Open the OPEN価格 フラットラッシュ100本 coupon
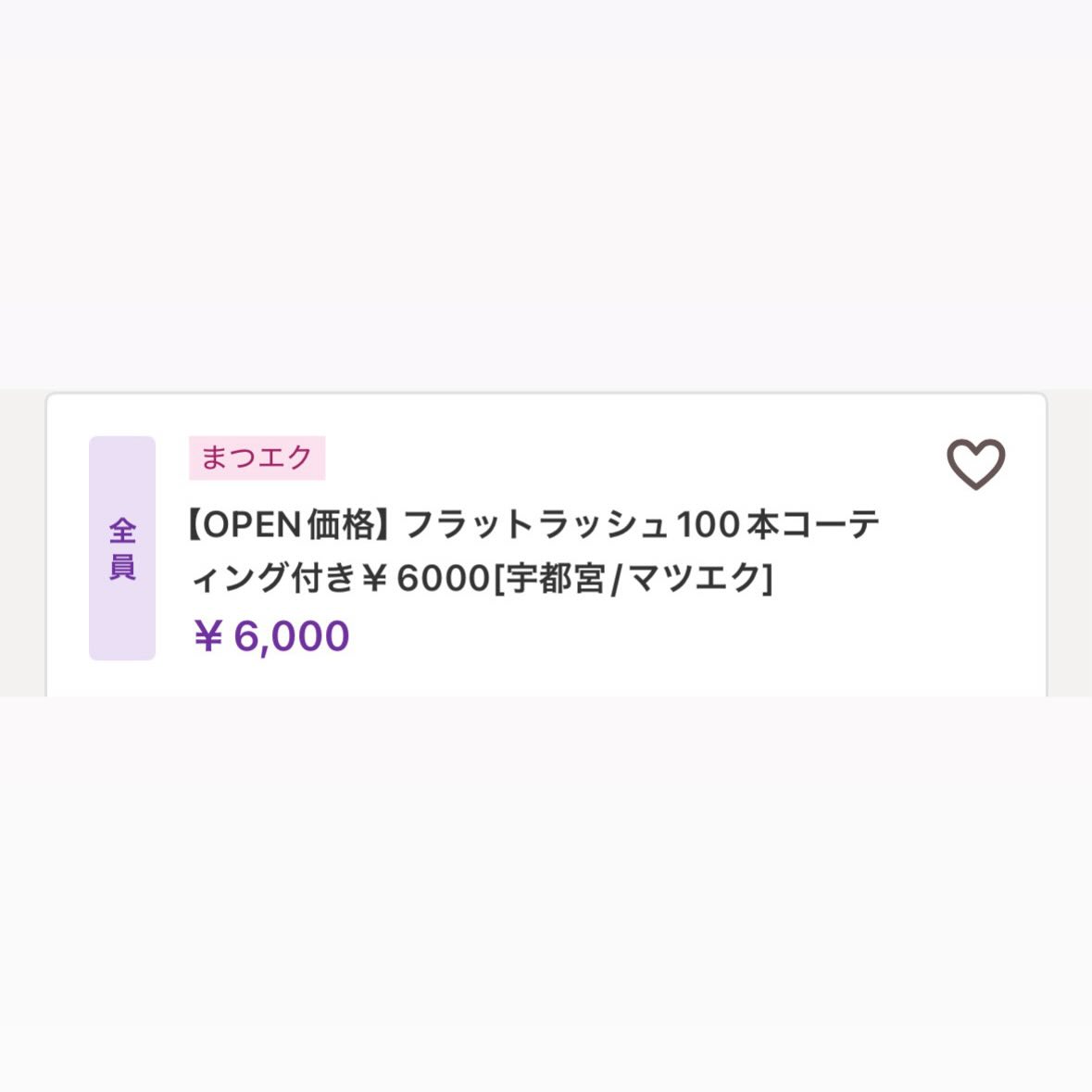The width and height of the screenshot is (1092, 1092). pos(533,551)
